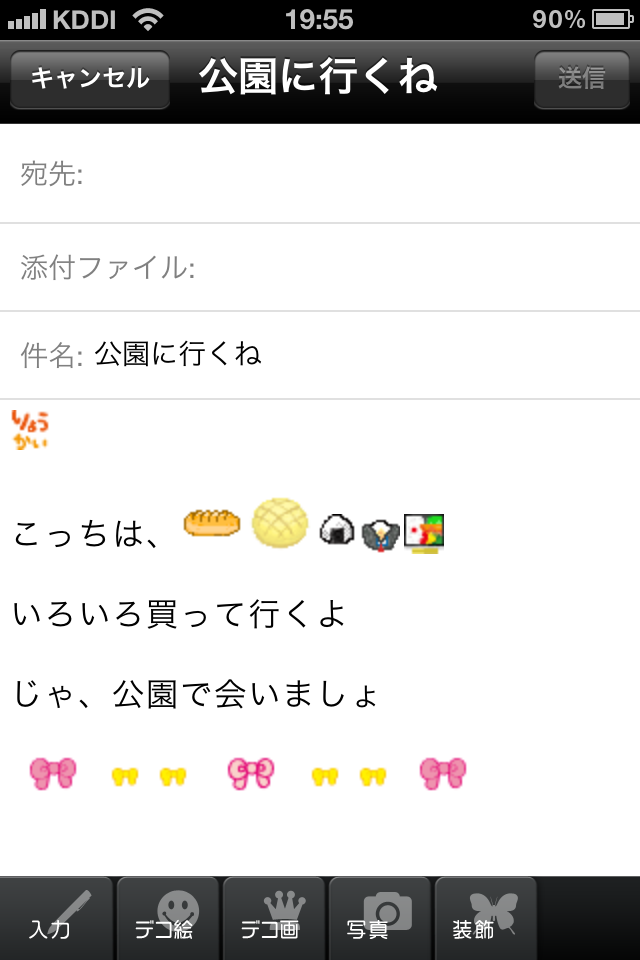Send the message with 送信
The width and height of the screenshot is (640, 960).
click(x=581, y=78)
